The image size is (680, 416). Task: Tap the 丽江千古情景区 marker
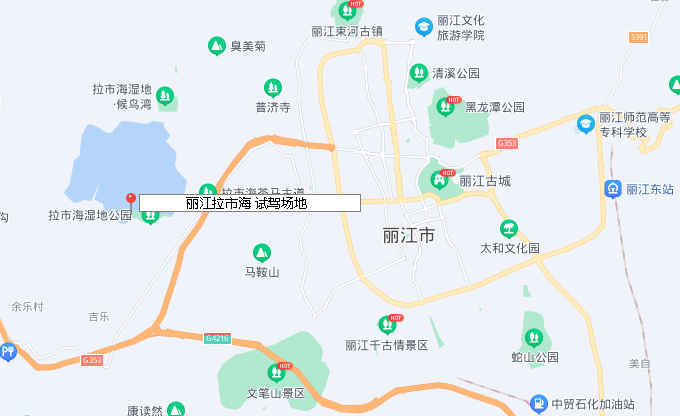click(387, 325)
